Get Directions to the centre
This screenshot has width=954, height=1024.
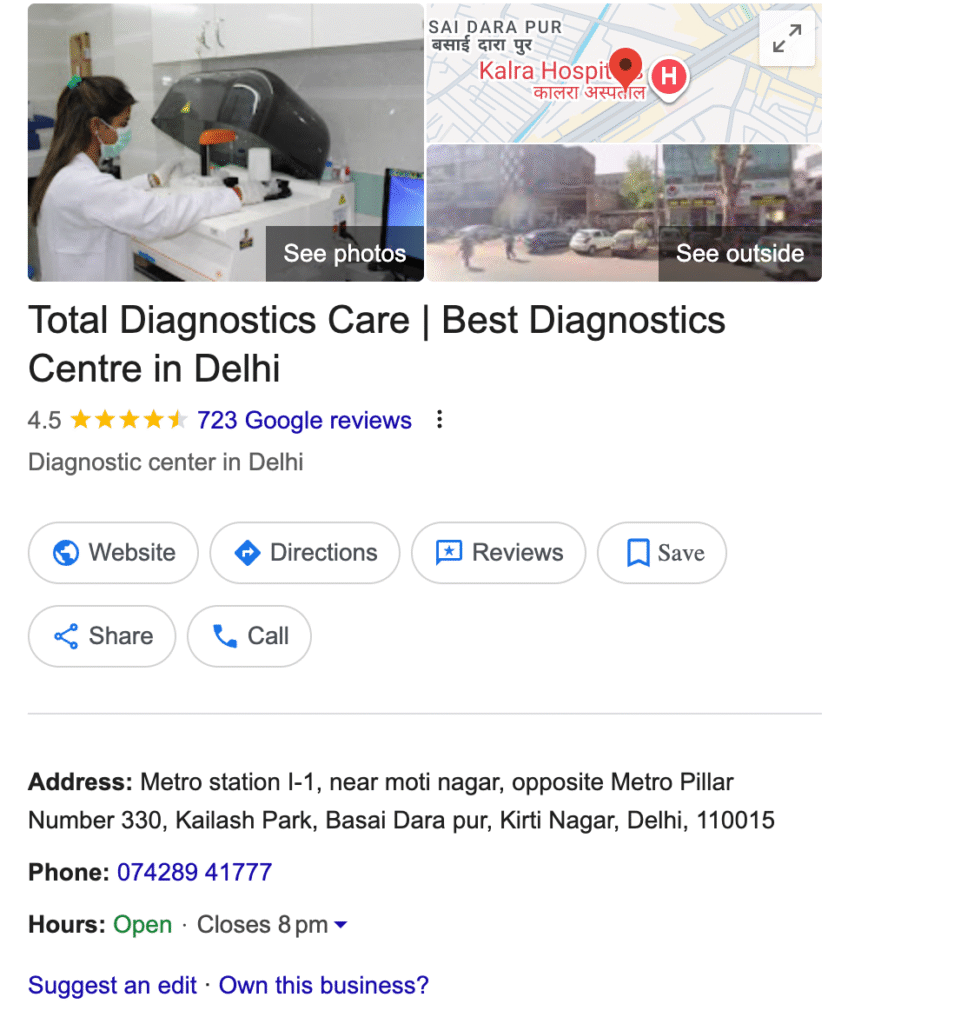304,553
